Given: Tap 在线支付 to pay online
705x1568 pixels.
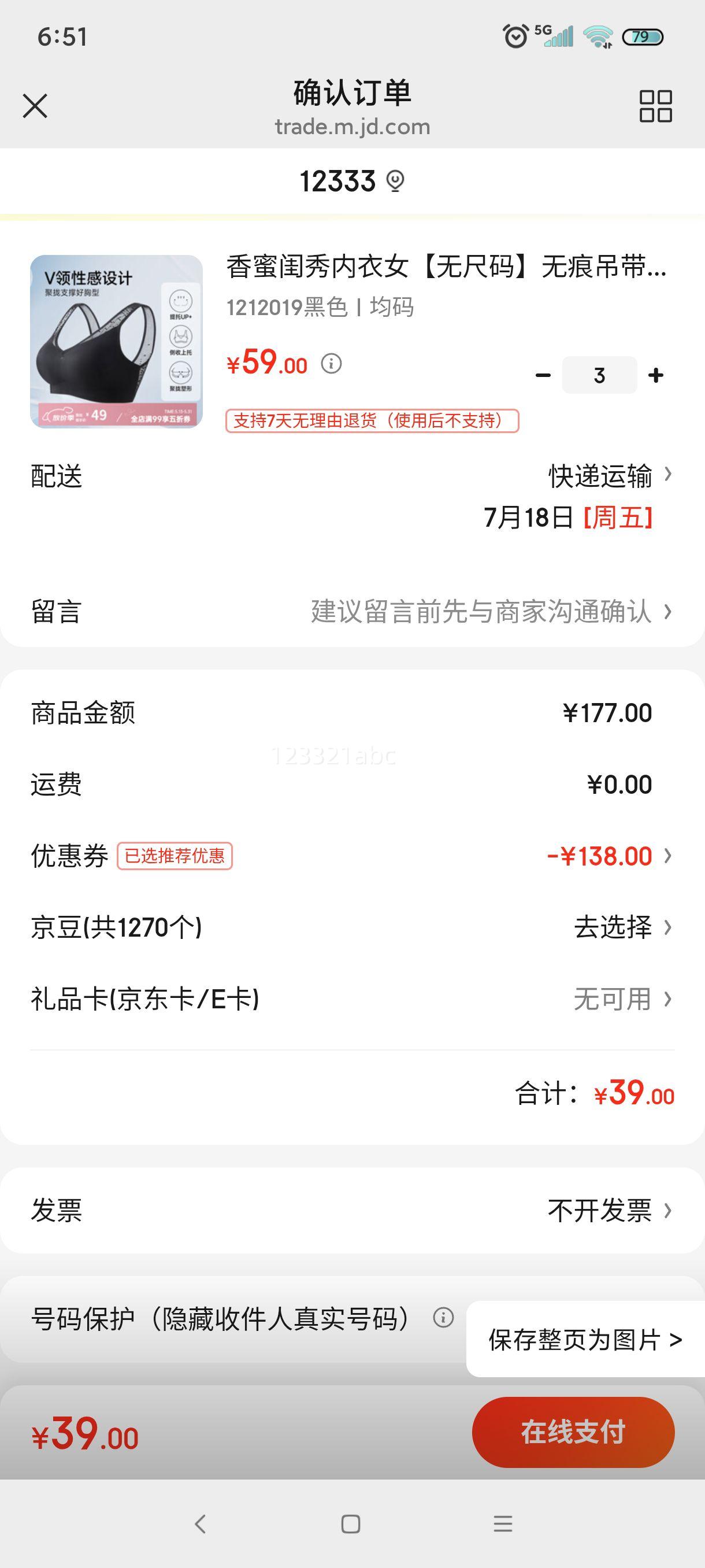Looking at the screenshot, I should (573, 1432).
